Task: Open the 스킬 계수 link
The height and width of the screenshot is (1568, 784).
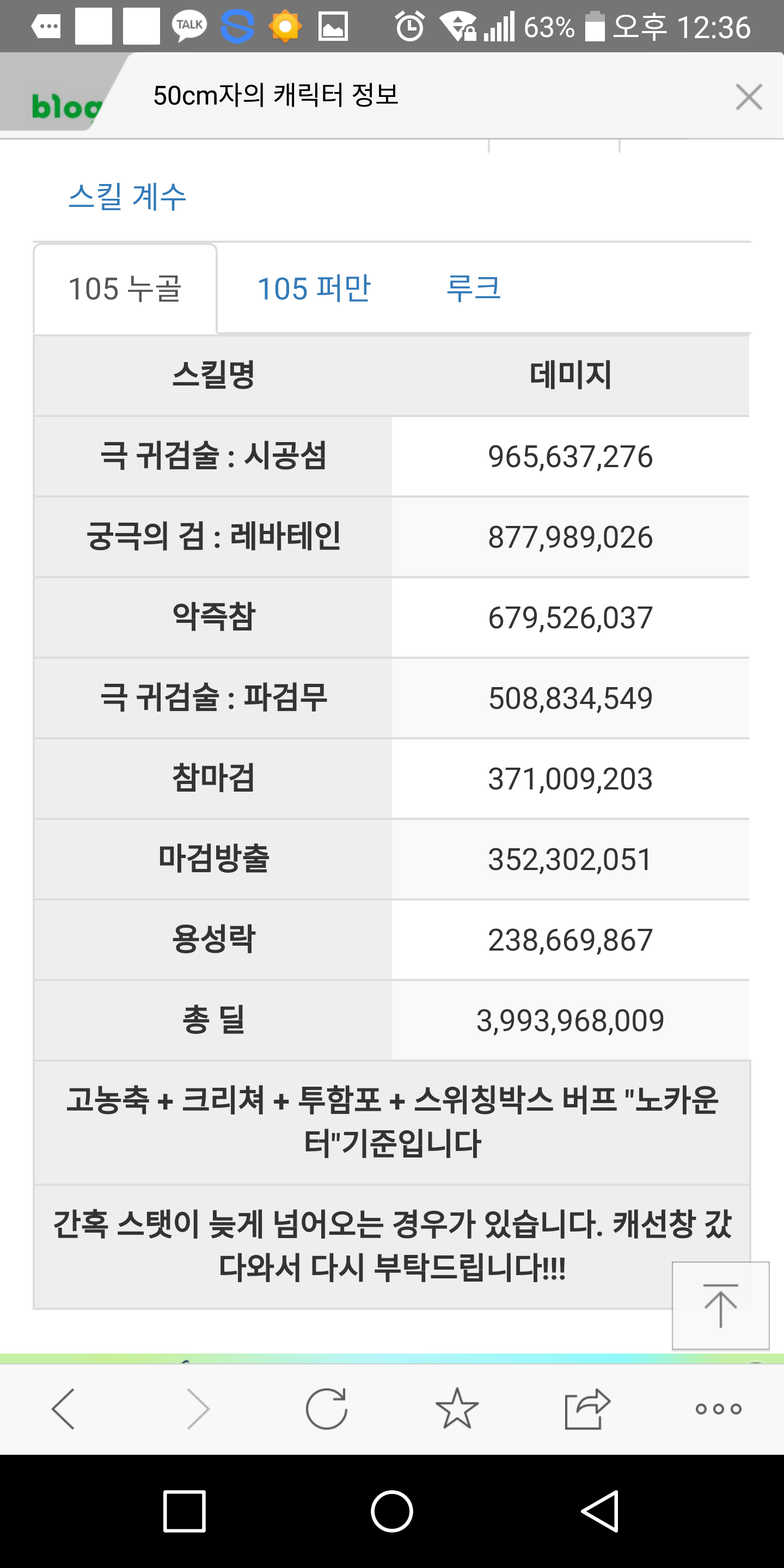Action: (x=127, y=197)
